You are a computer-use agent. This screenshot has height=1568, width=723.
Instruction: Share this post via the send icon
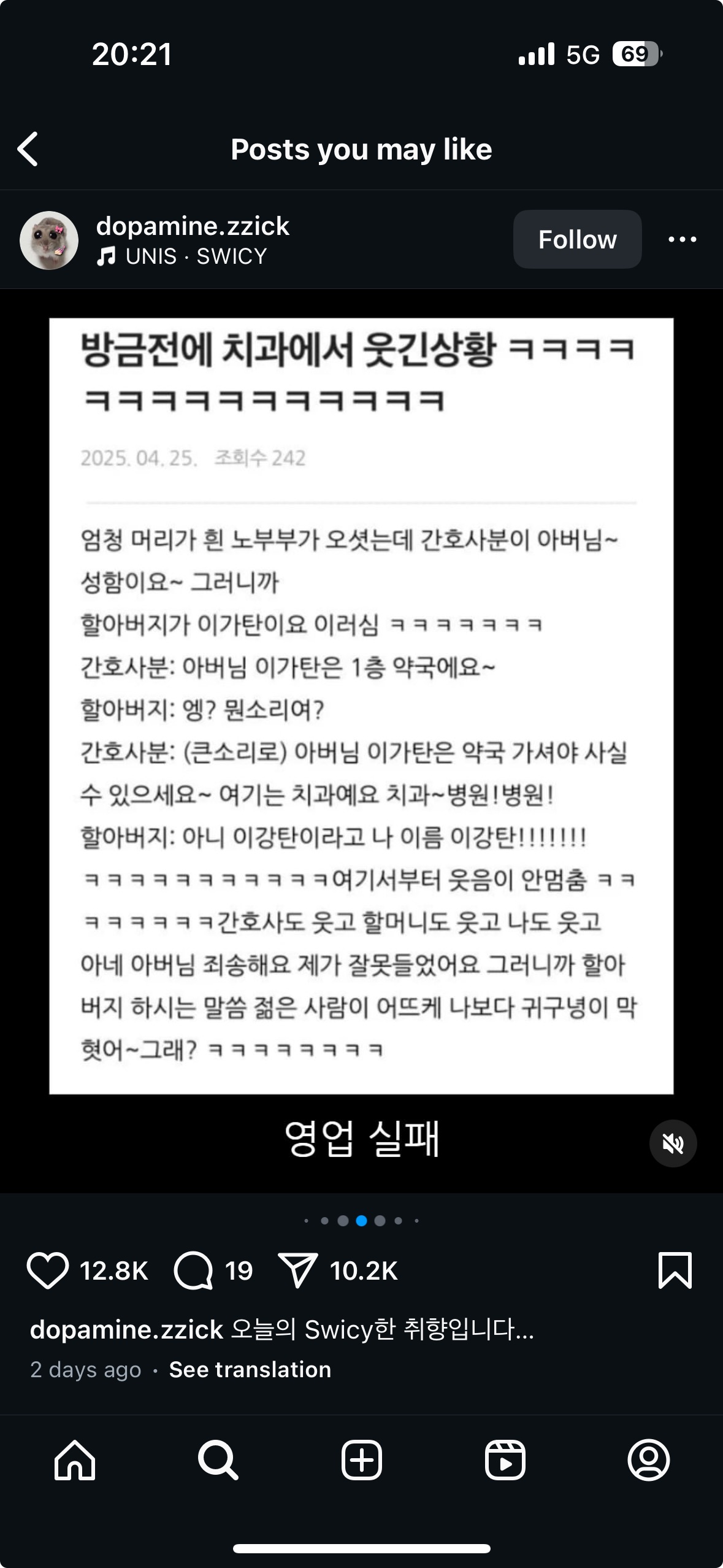point(298,1270)
